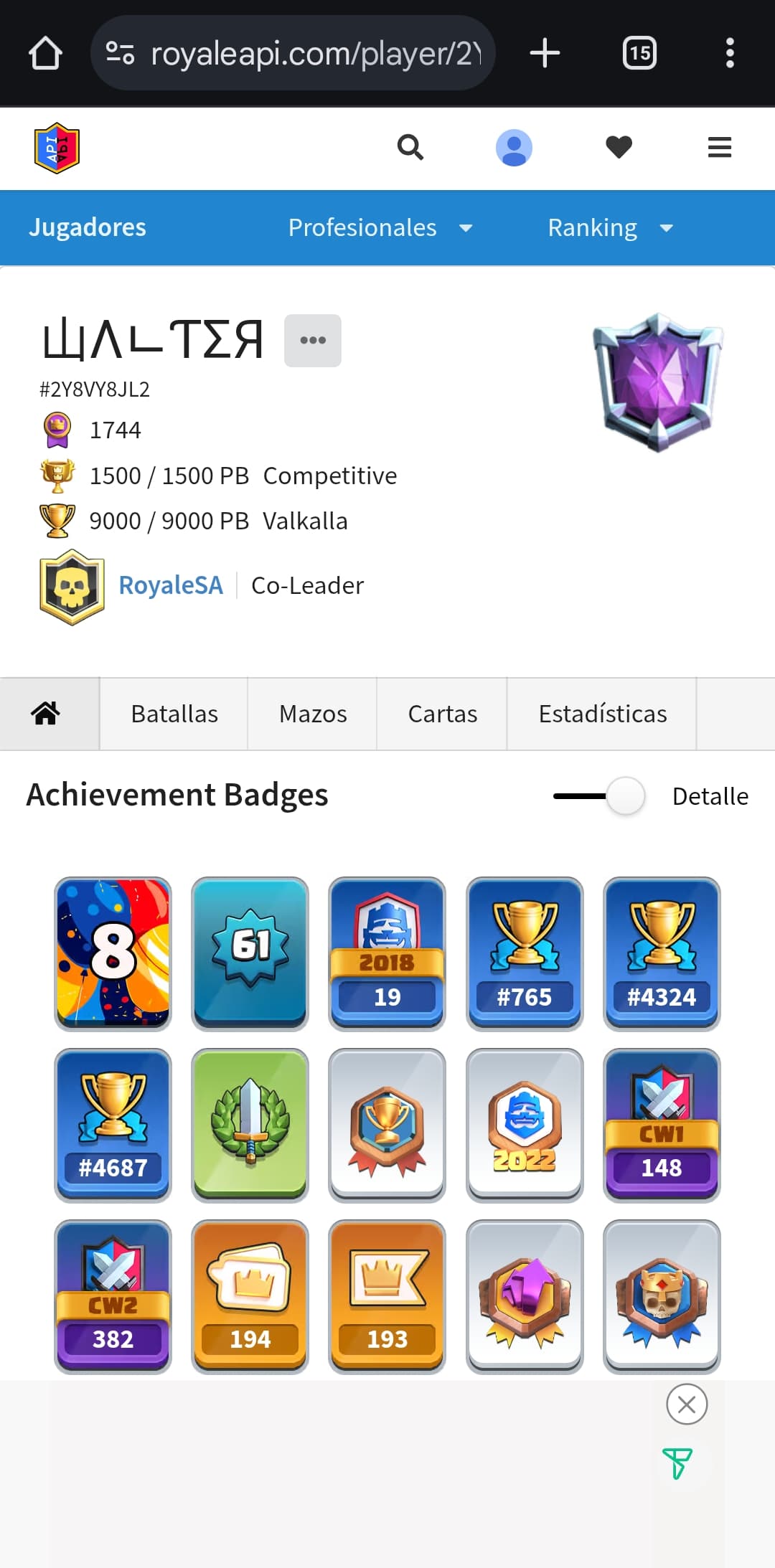The image size is (775, 1568).
Task: Toggle the Detalle switch
Action: point(599,796)
